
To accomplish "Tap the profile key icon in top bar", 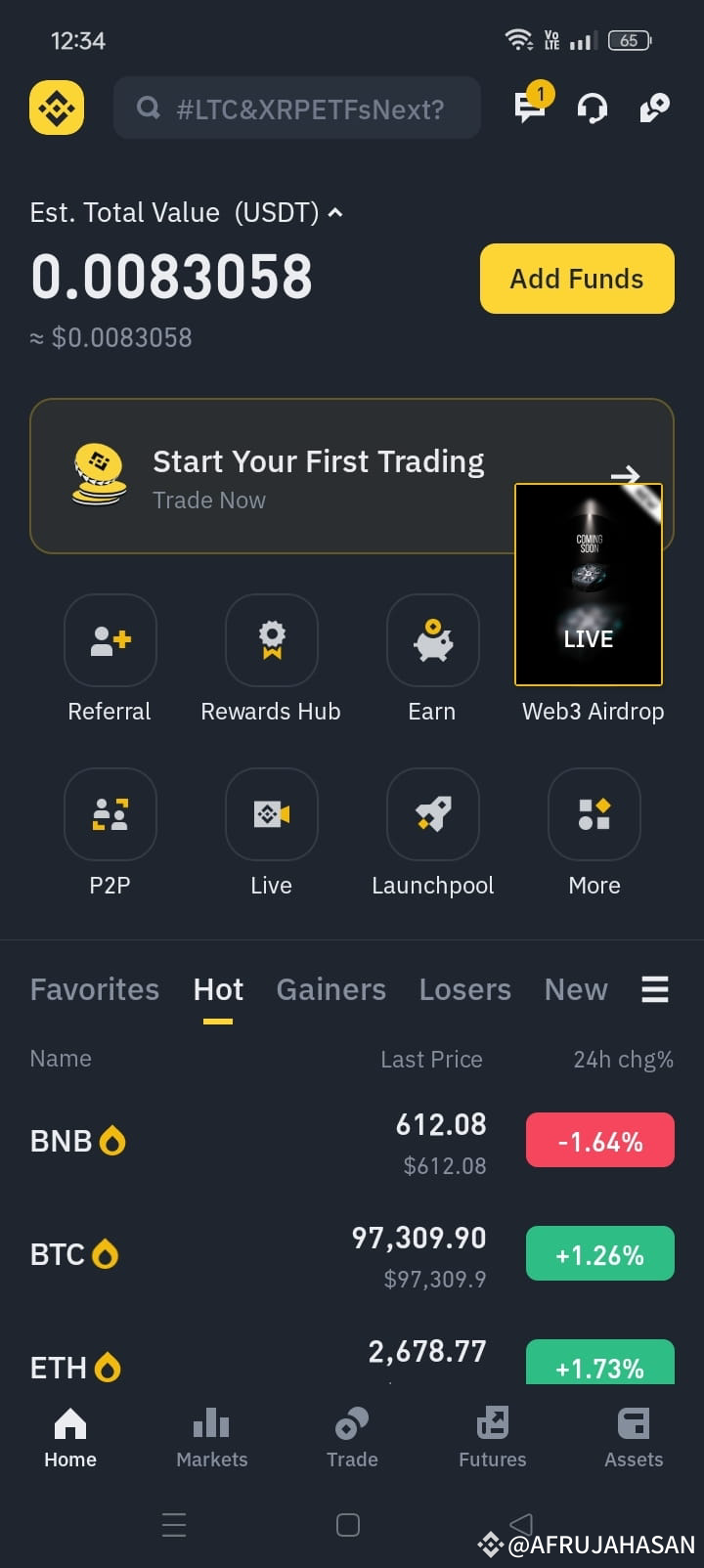I will click(x=653, y=109).
